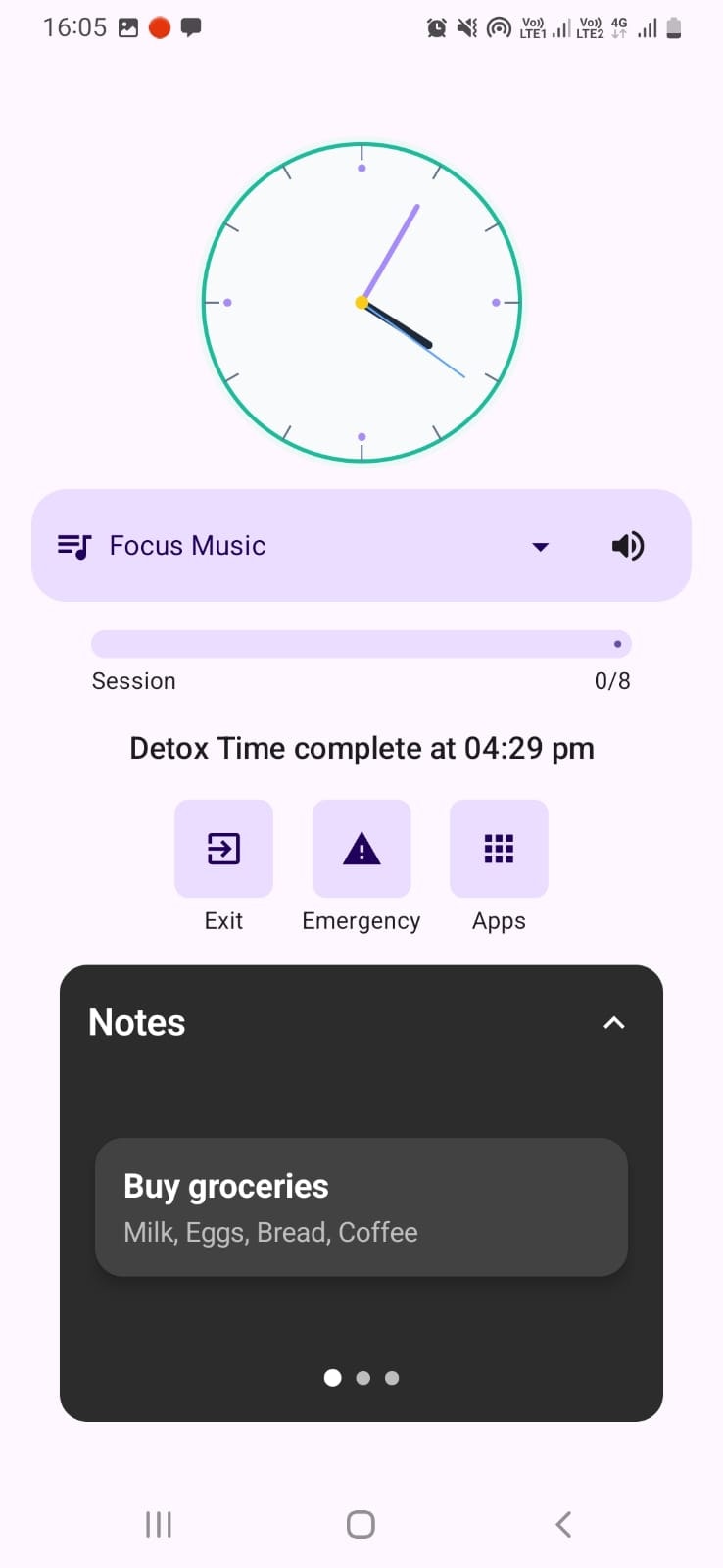This screenshot has height=1568, width=723.
Task: Toggle the music speaker sound icon
Action: 628,546
